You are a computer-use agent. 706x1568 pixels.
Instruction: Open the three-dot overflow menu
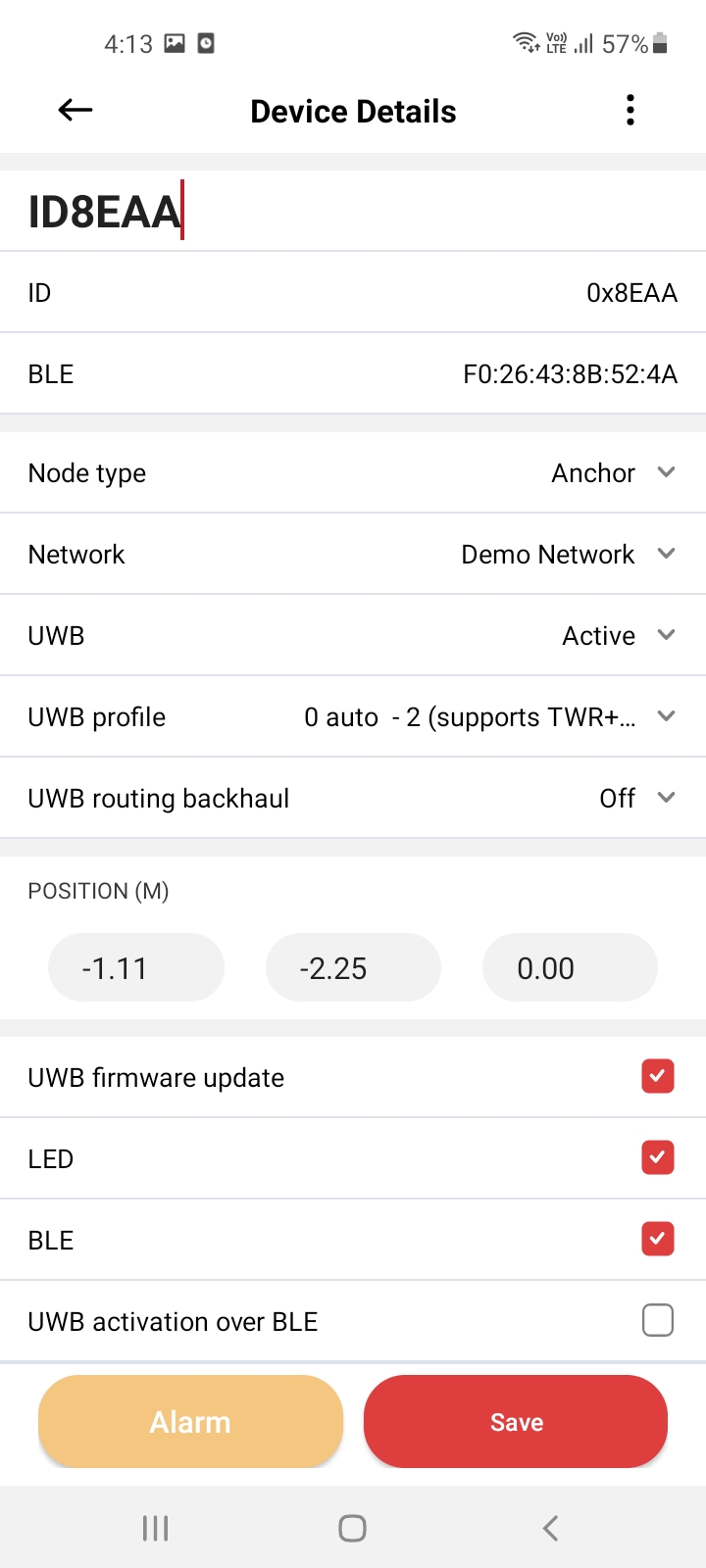[x=630, y=111]
